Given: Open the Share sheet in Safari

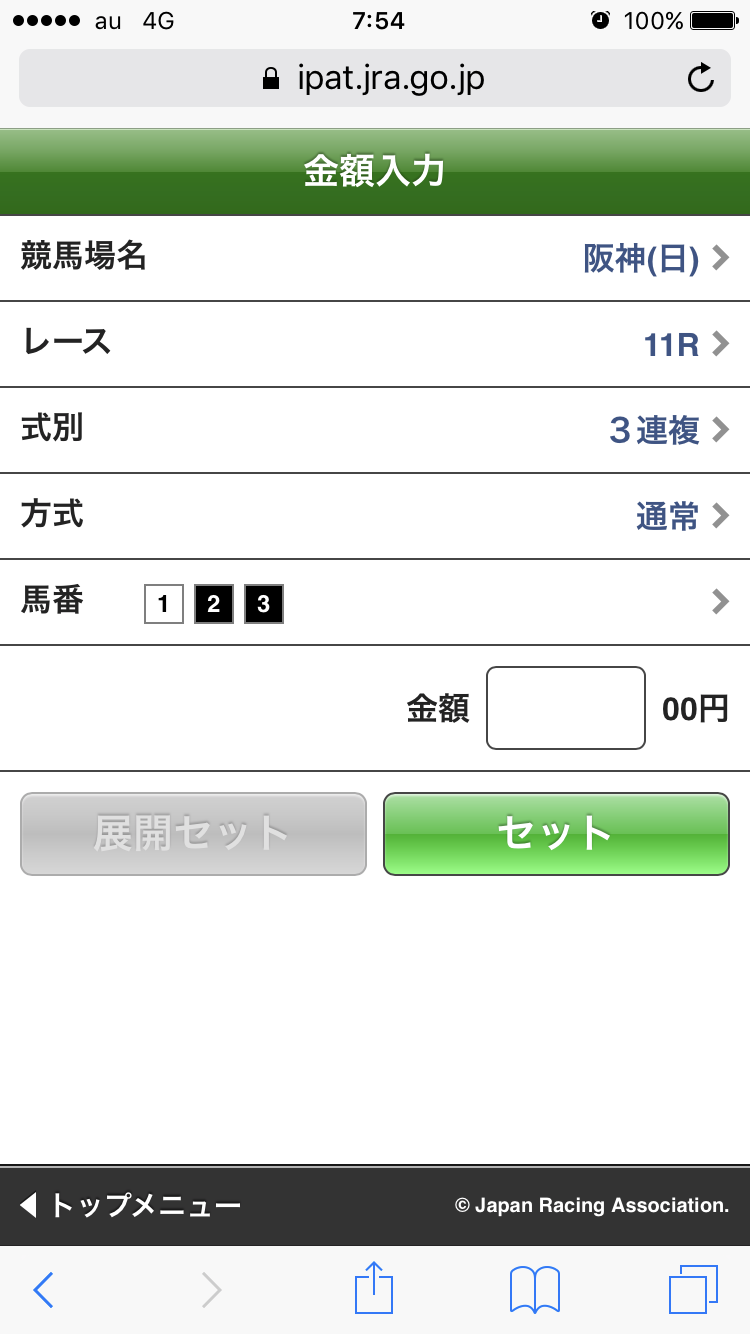Looking at the screenshot, I should (374, 1289).
